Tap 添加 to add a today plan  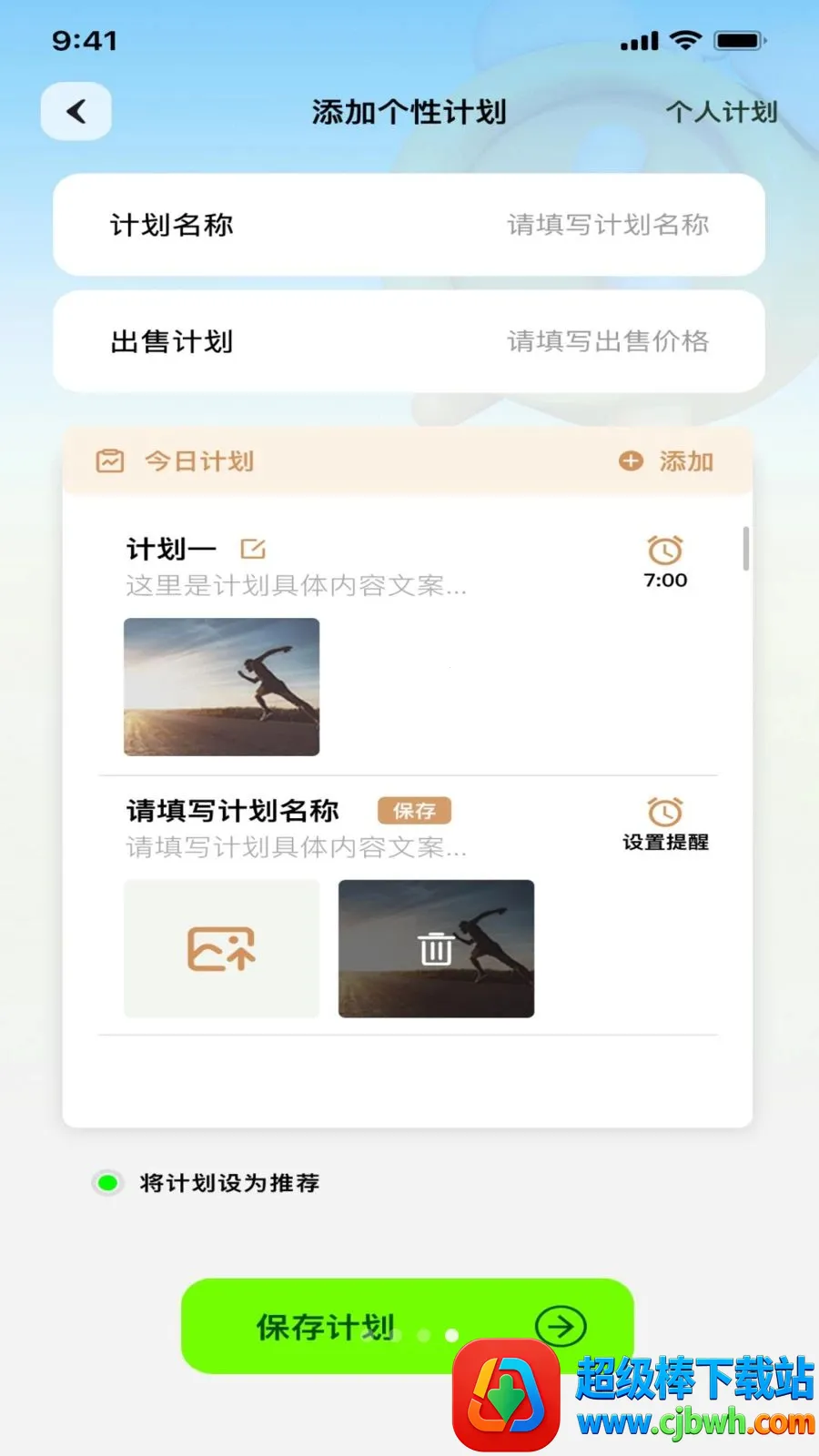point(667,461)
